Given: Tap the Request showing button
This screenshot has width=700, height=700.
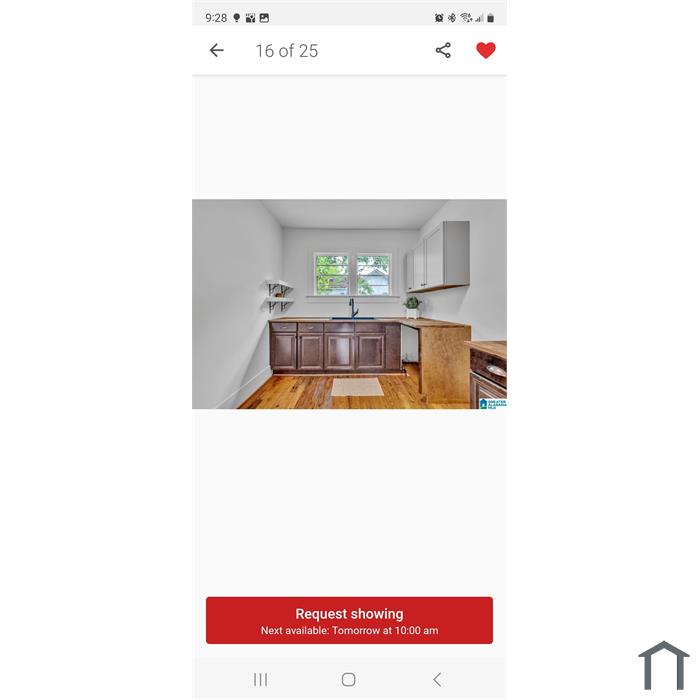Looking at the screenshot, I should [x=349, y=621].
